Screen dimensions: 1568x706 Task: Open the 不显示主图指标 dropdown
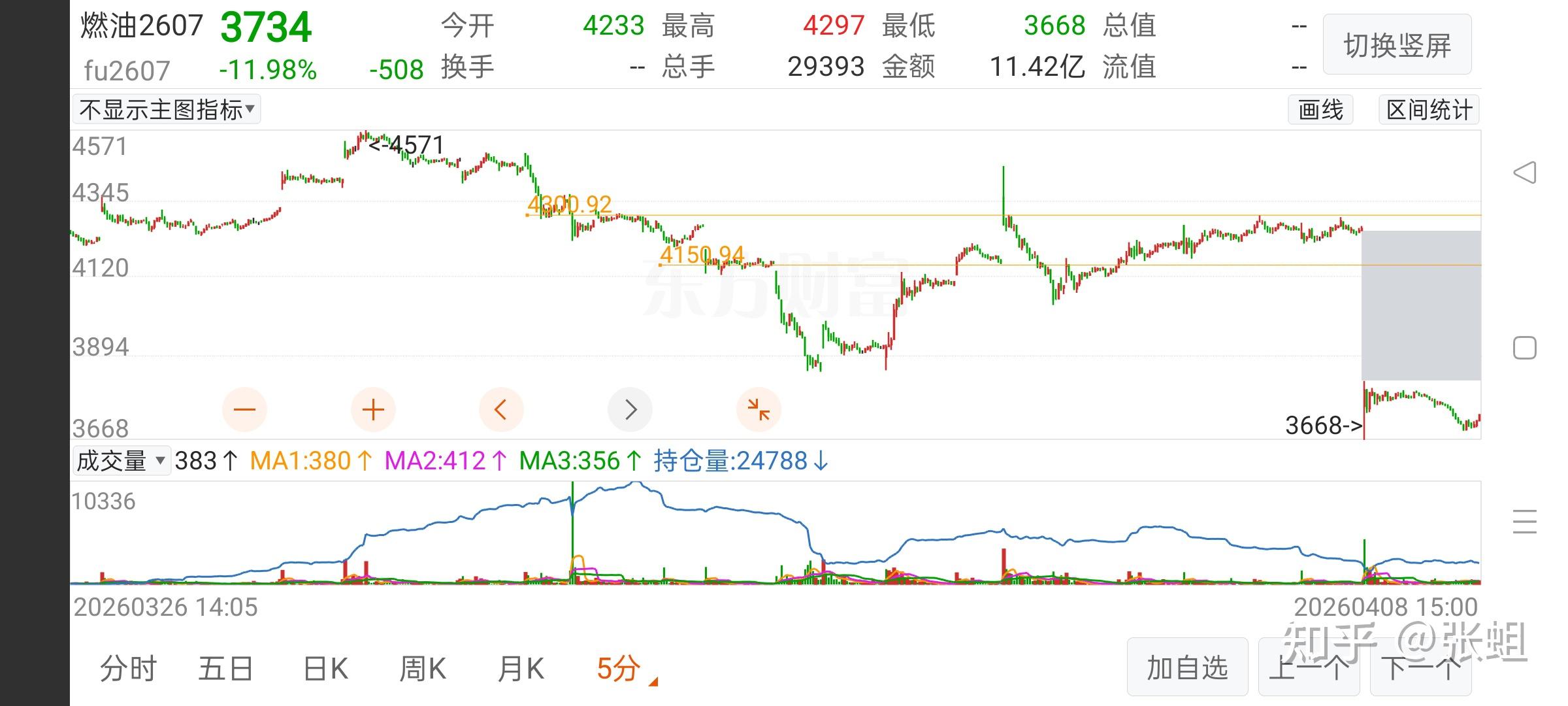pos(167,109)
